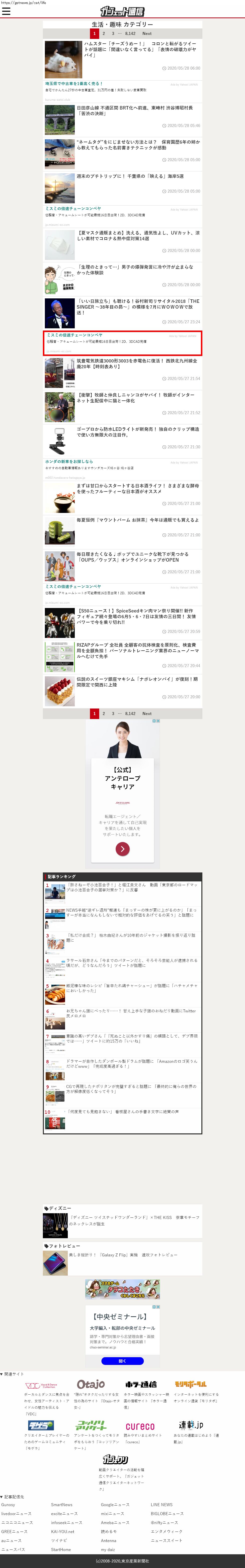This screenshot has height=1568, width=245.
Task: Open the SmartNews distribution link
Action: 61,1505
